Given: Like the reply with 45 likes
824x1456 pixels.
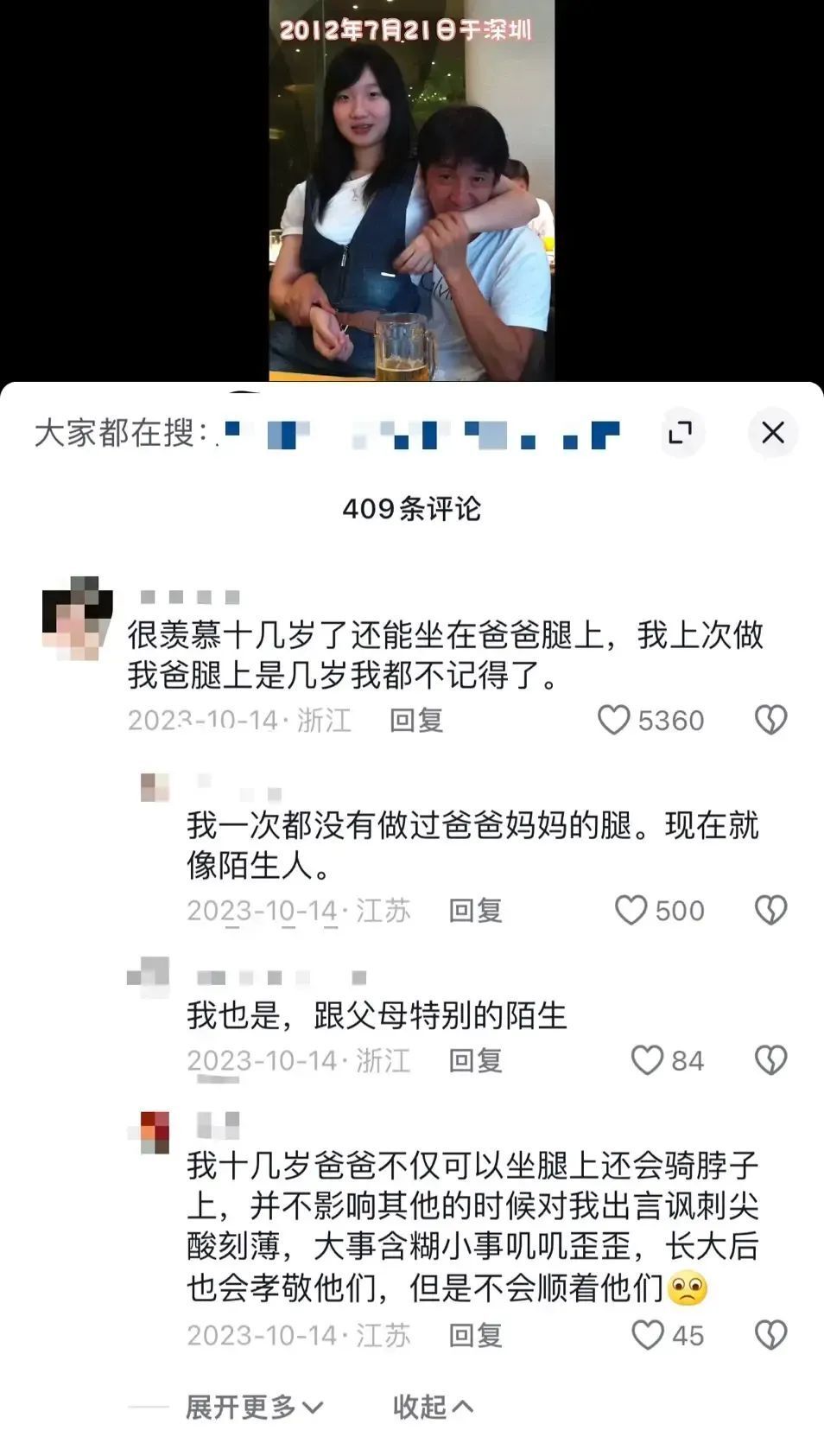Looking at the screenshot, I should [647, 1335].
